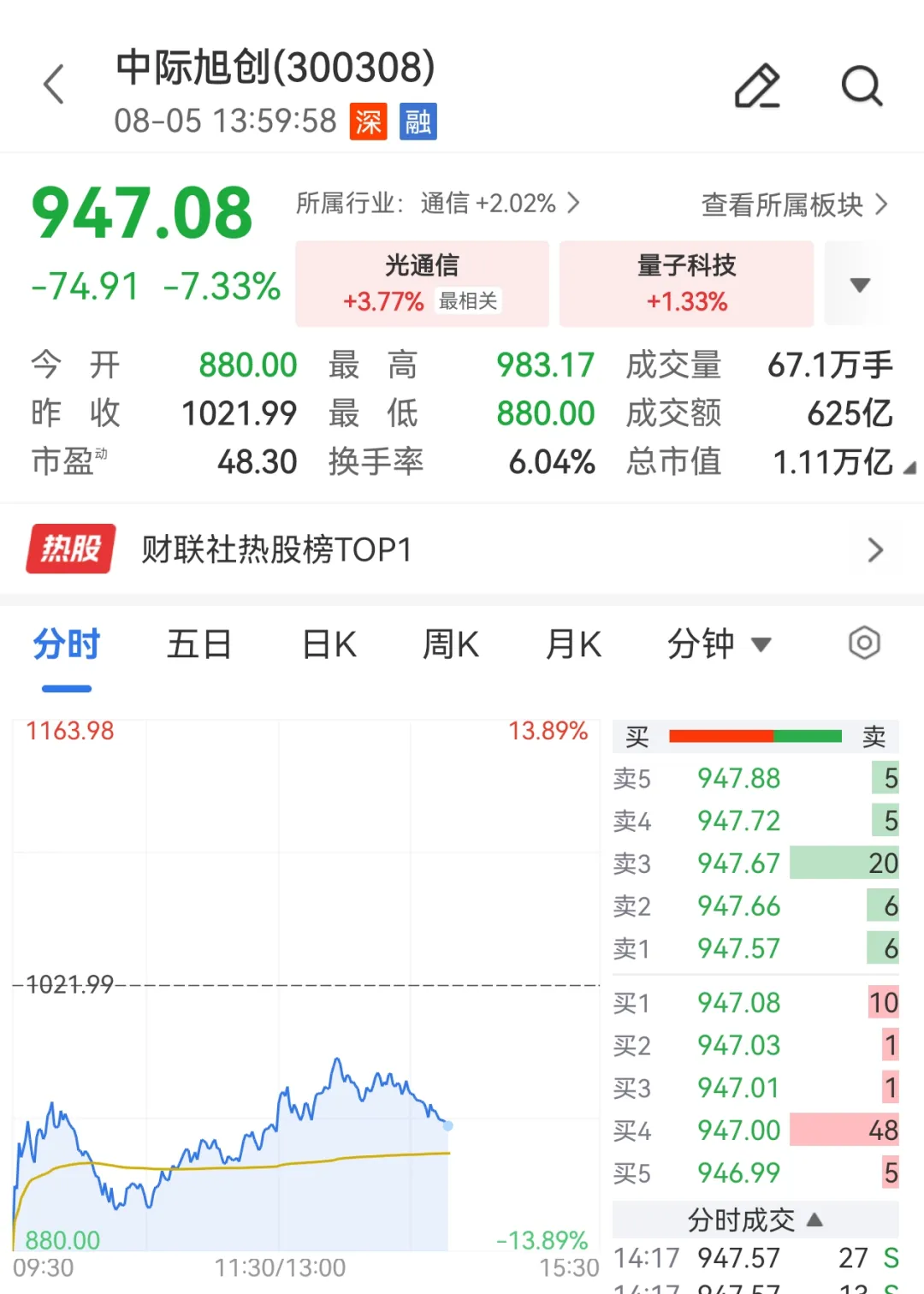The image size is (924, 1294).
Task: Switch to the 日K chart tab
Action: (329, 644)
